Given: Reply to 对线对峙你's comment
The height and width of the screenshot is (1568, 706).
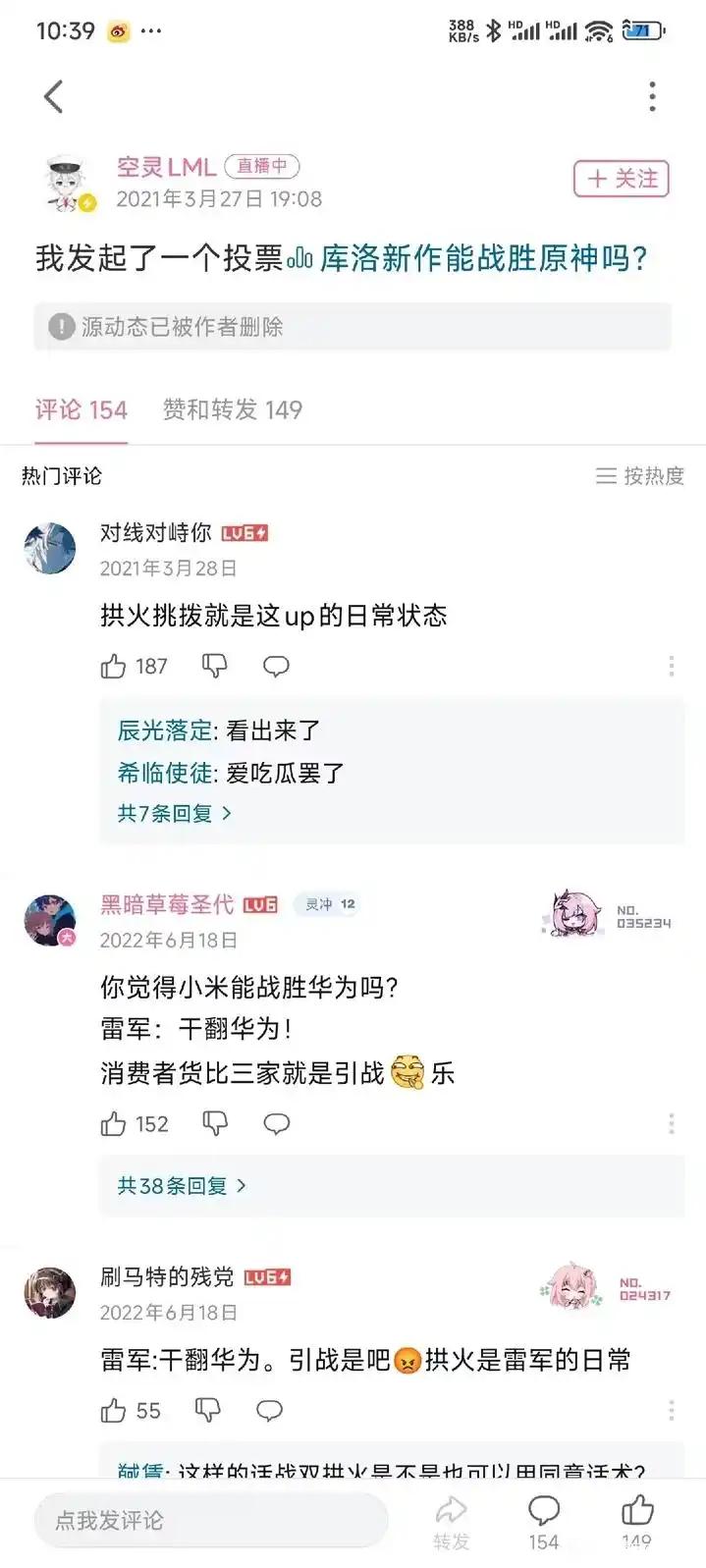Looking at the screenshot, I should [x=276, y=667].
